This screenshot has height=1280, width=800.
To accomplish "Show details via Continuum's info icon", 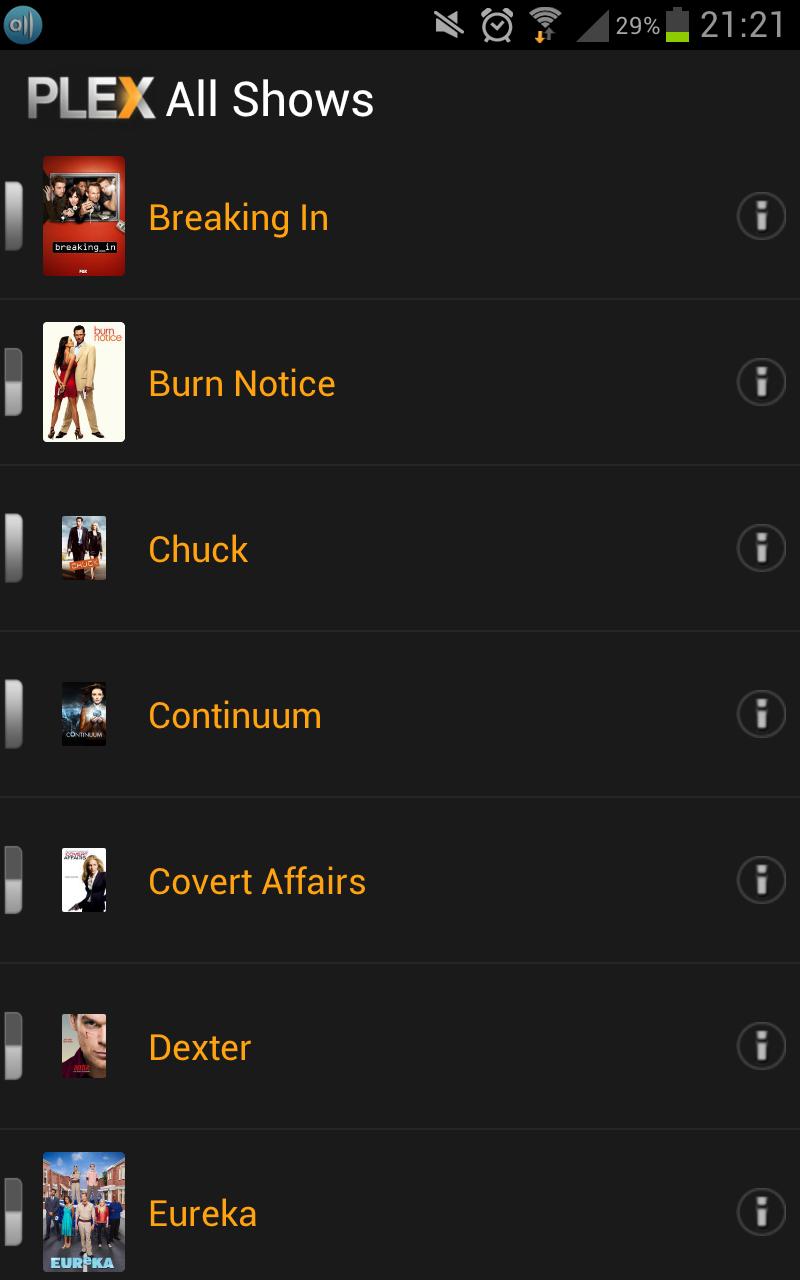I will 761,714.
